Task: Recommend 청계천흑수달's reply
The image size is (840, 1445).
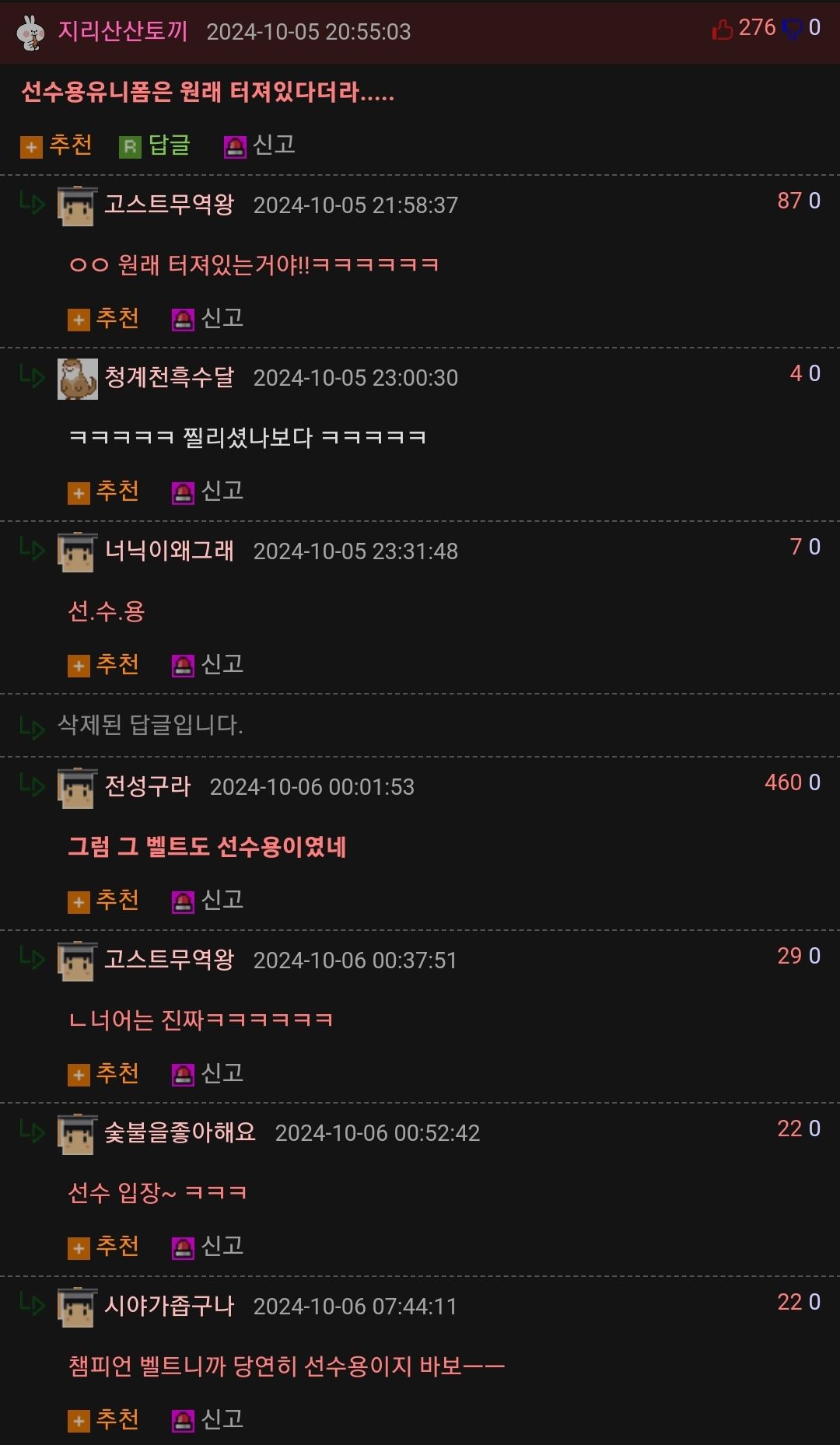Action: (x=104, y=492)
